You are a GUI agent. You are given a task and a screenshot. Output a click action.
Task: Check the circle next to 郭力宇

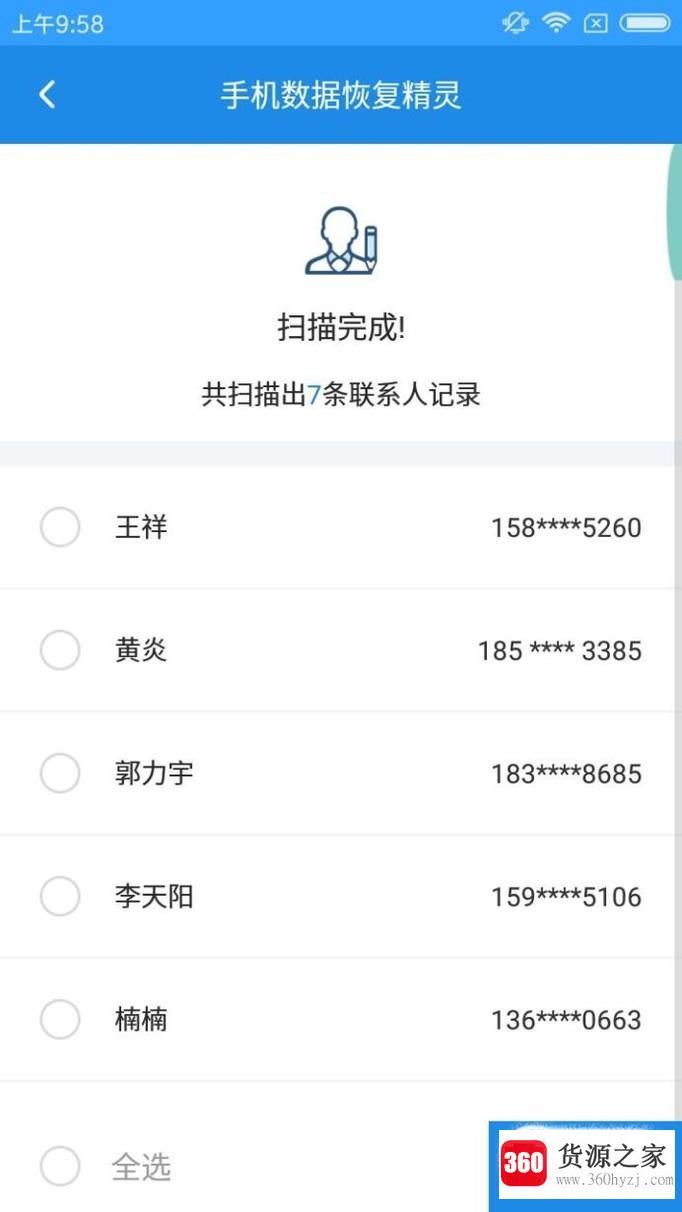click(60, 773)
